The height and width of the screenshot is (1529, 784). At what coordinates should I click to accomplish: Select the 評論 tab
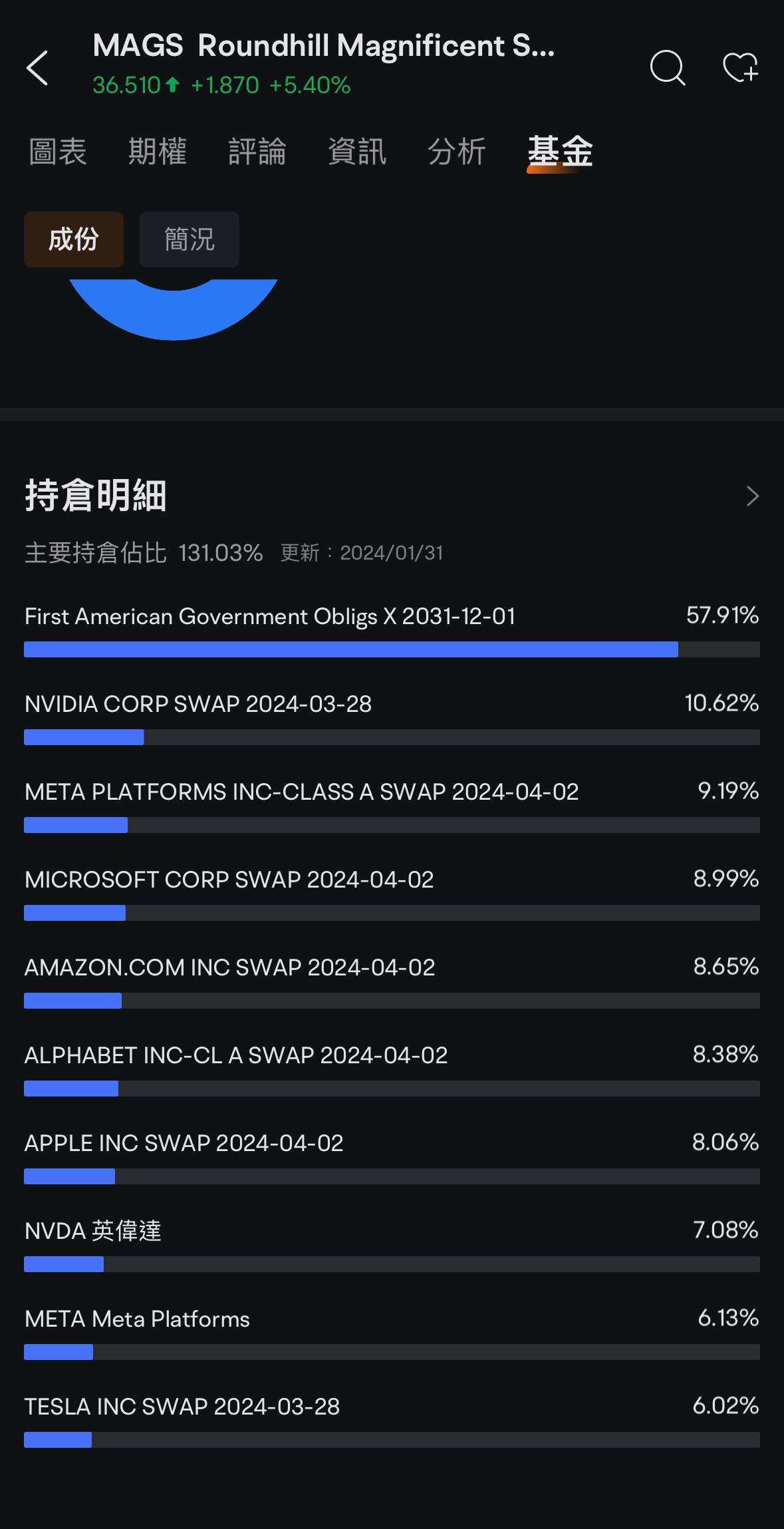point(257,152)
